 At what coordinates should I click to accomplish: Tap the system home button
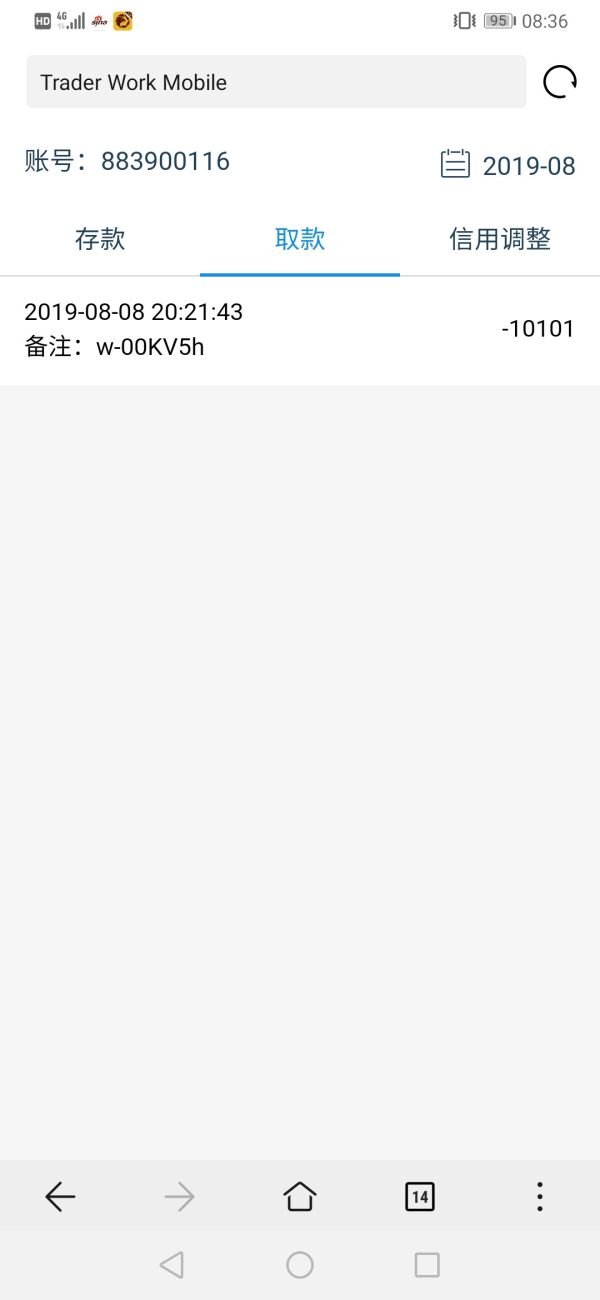coord(300,1265)
